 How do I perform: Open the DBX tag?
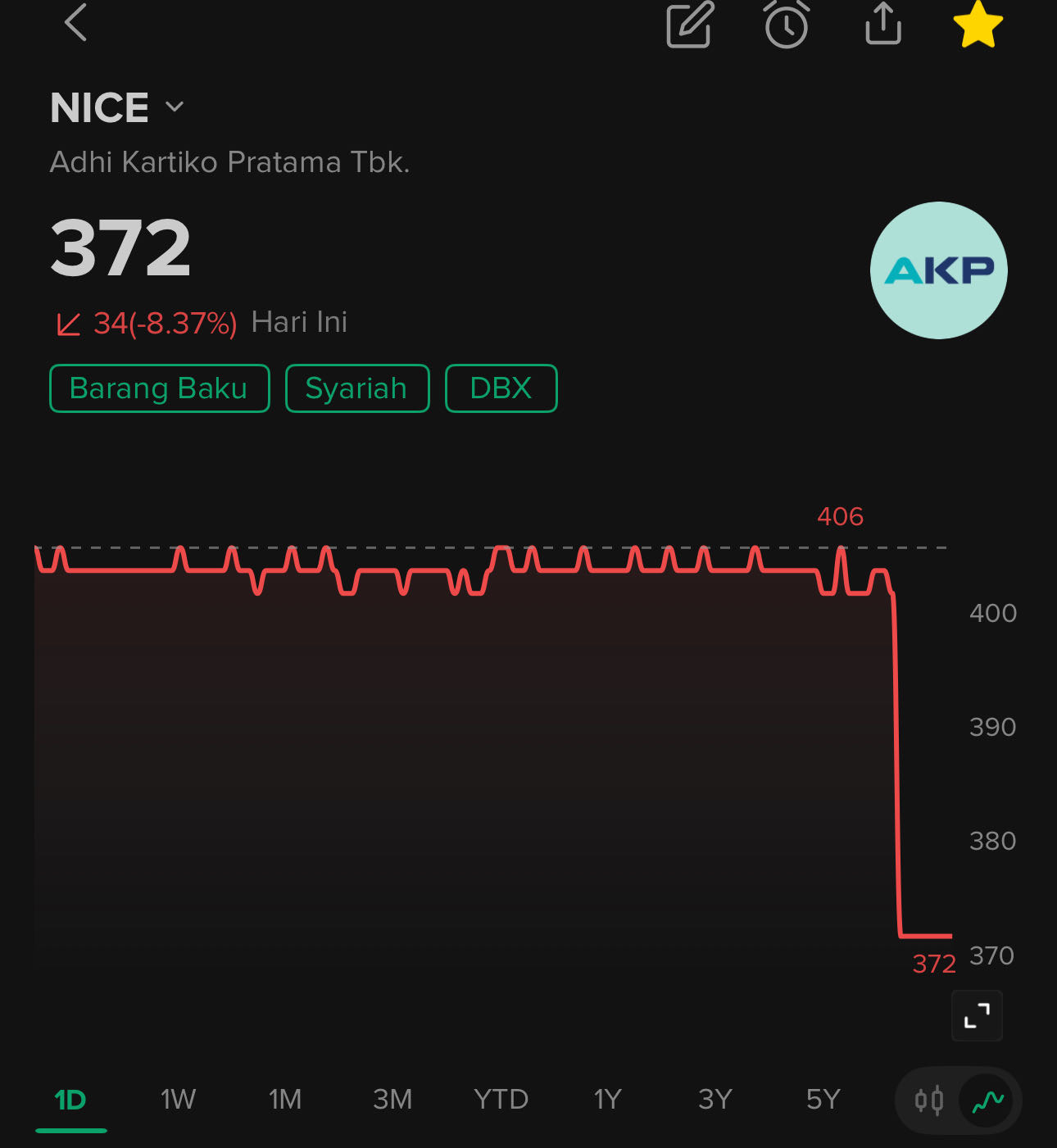(x=501, y=388)
